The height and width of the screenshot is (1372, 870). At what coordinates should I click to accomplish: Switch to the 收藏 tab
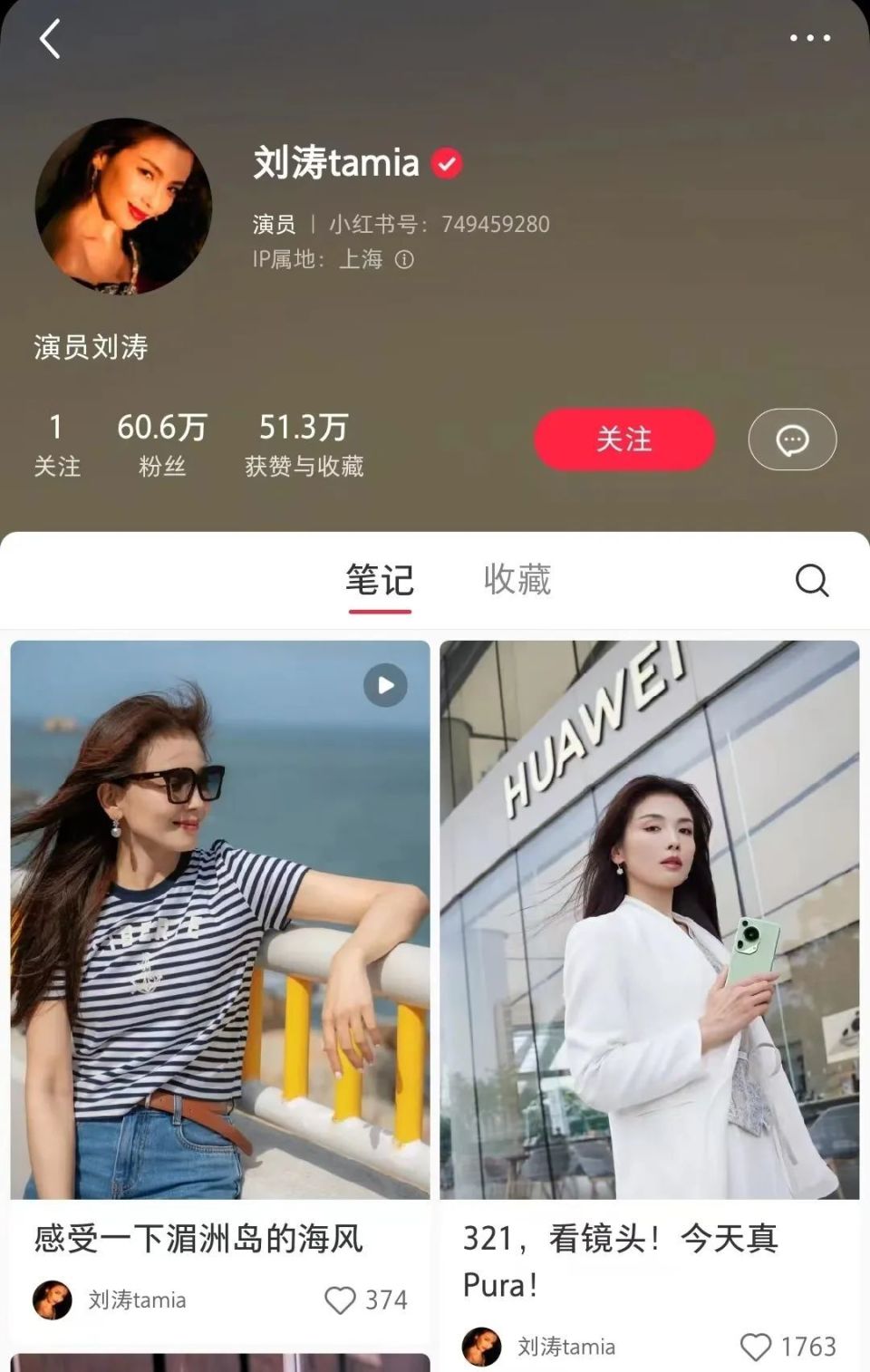(518, 581)
